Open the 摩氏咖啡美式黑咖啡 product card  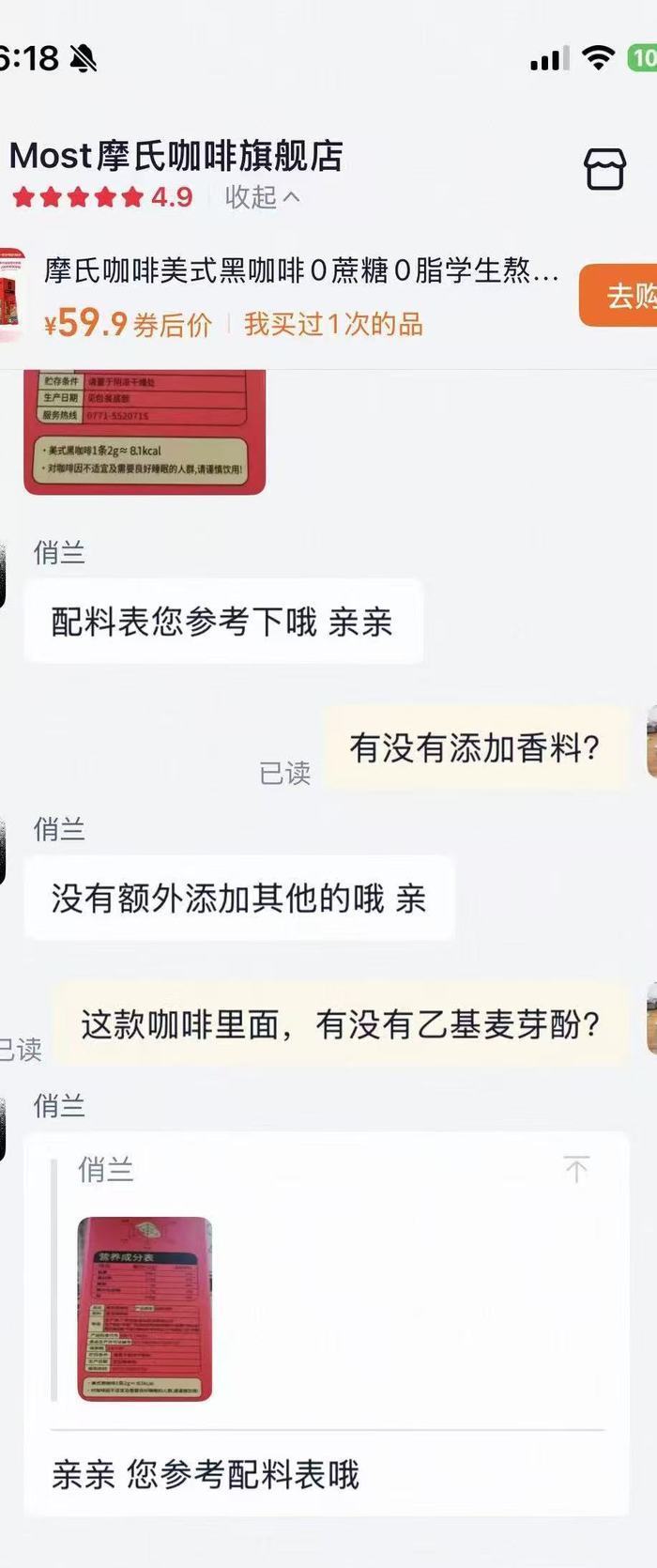tap(300, 296)
